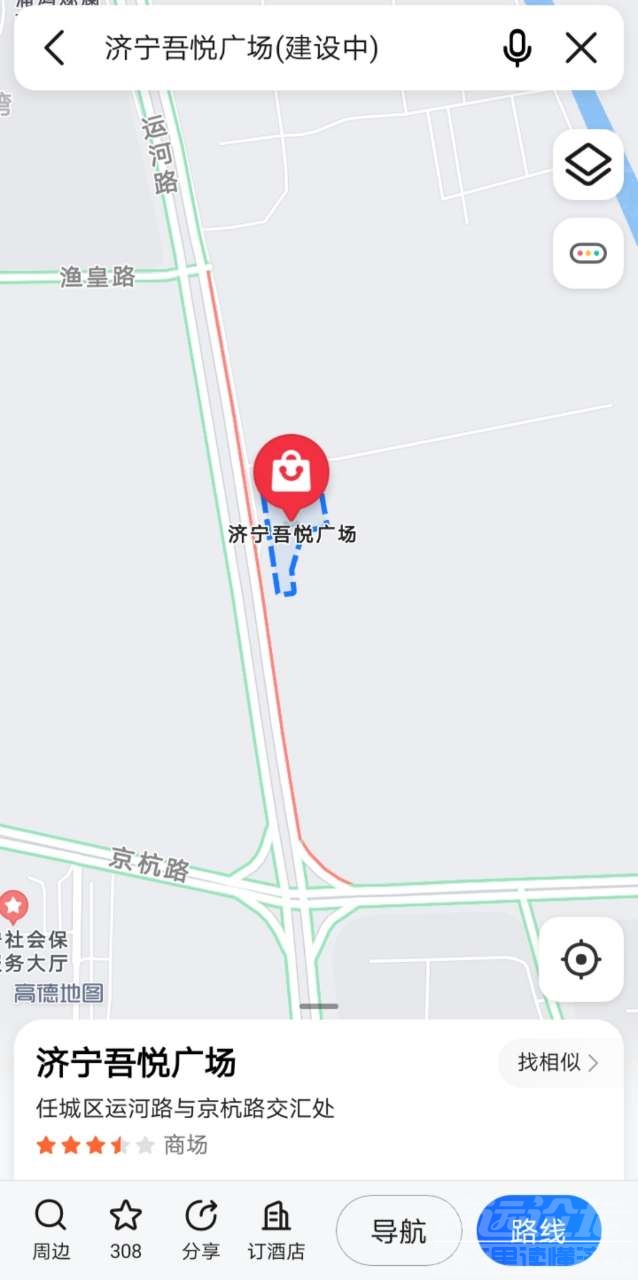Start navigation with 导航 button
This screenshot has height=1280, width=638.
(x=399, y=1231)
